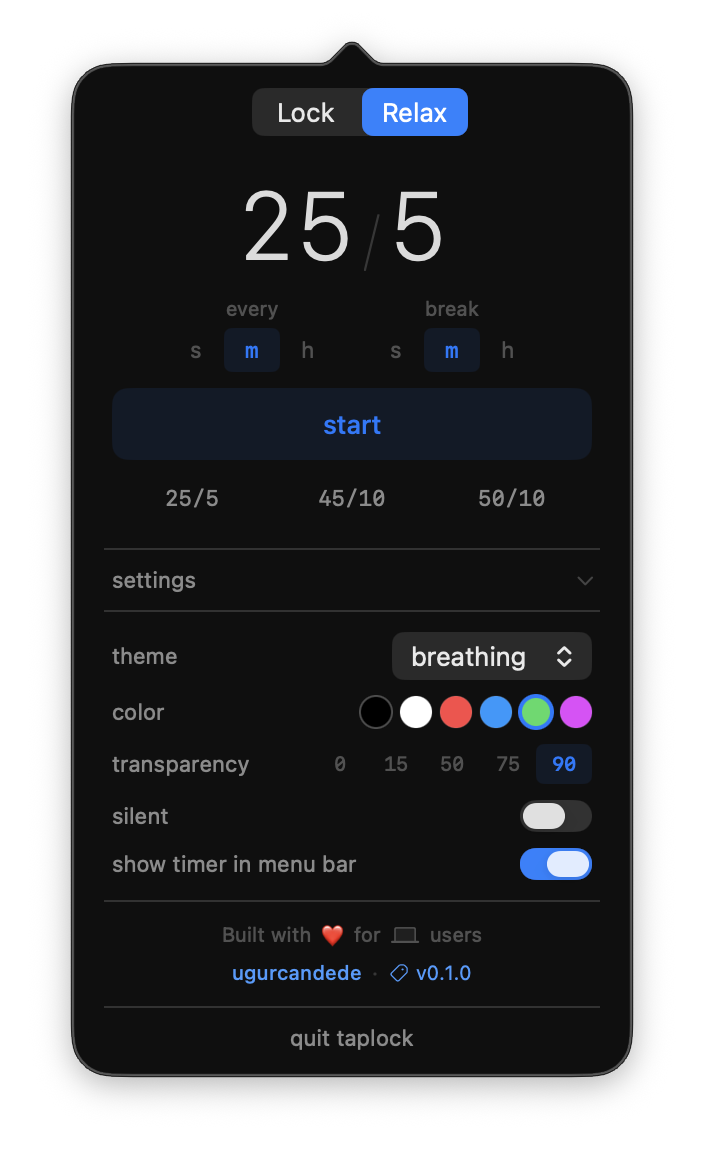This screenshot has width=704, height=1156.
Task: Pick the purple color swatch
Action: (576, 712)
